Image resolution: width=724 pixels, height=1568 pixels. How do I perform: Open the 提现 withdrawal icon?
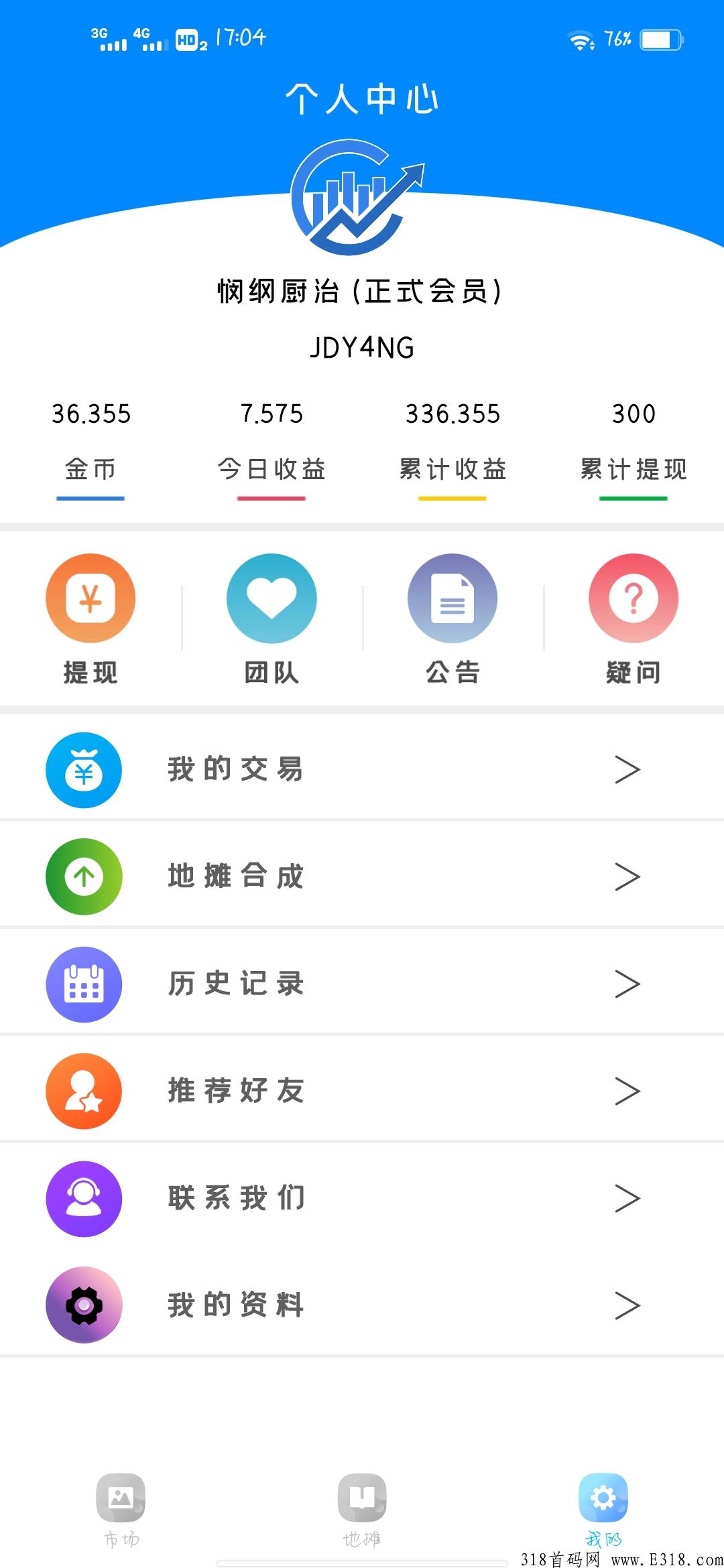[90, 598]
